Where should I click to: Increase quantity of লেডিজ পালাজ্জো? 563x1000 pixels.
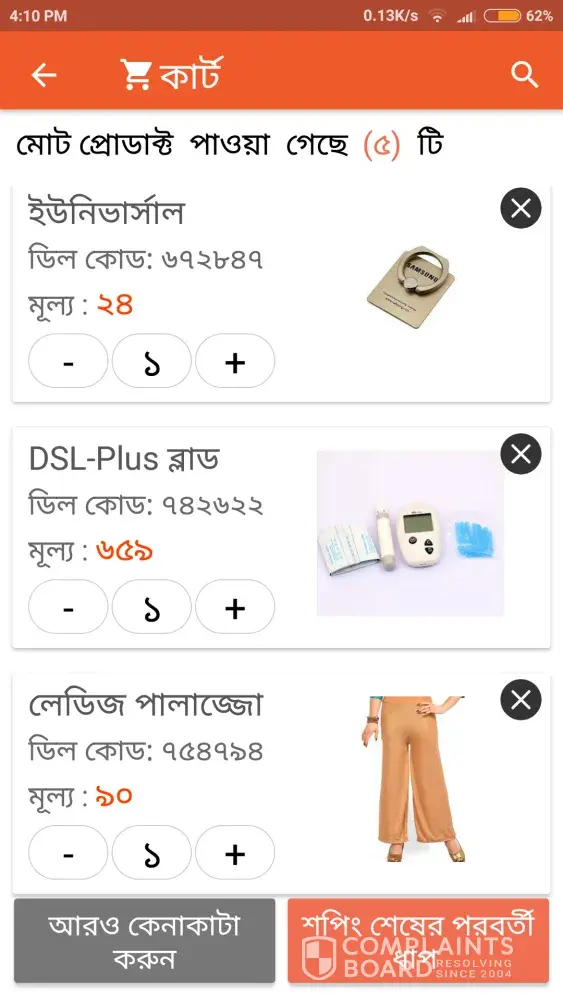235,853
